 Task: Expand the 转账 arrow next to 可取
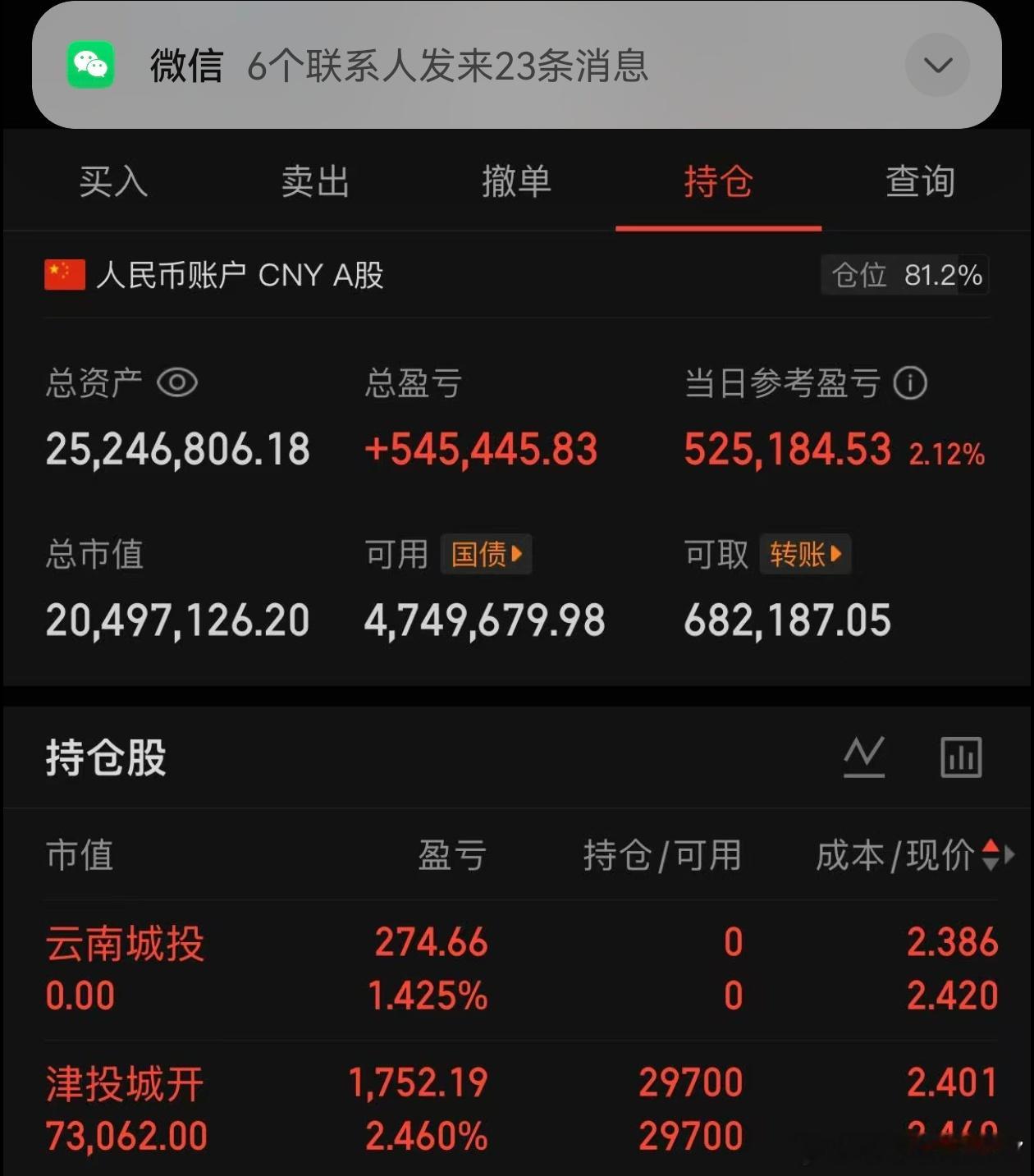click(x=835, y=554)
